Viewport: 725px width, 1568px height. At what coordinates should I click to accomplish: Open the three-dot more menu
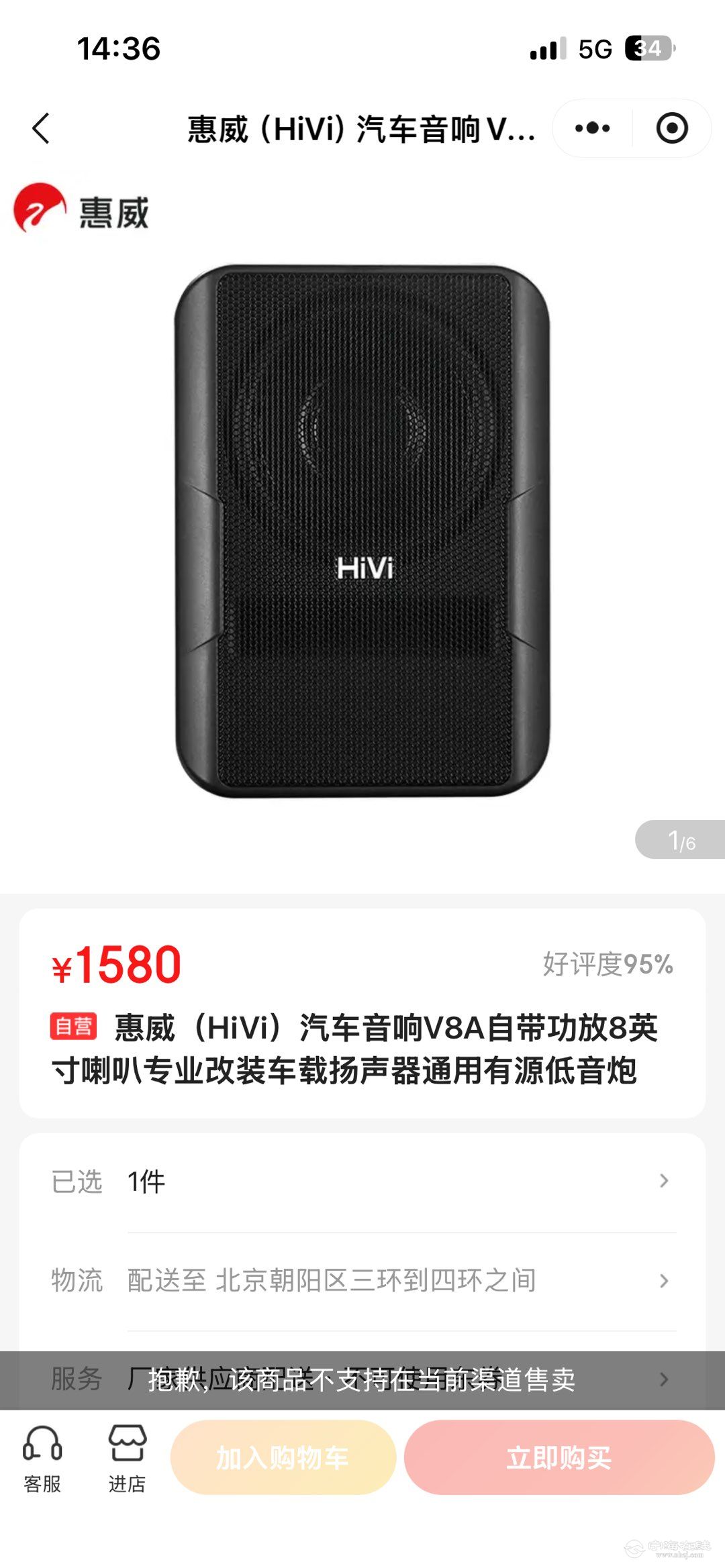tap(592, 128)
